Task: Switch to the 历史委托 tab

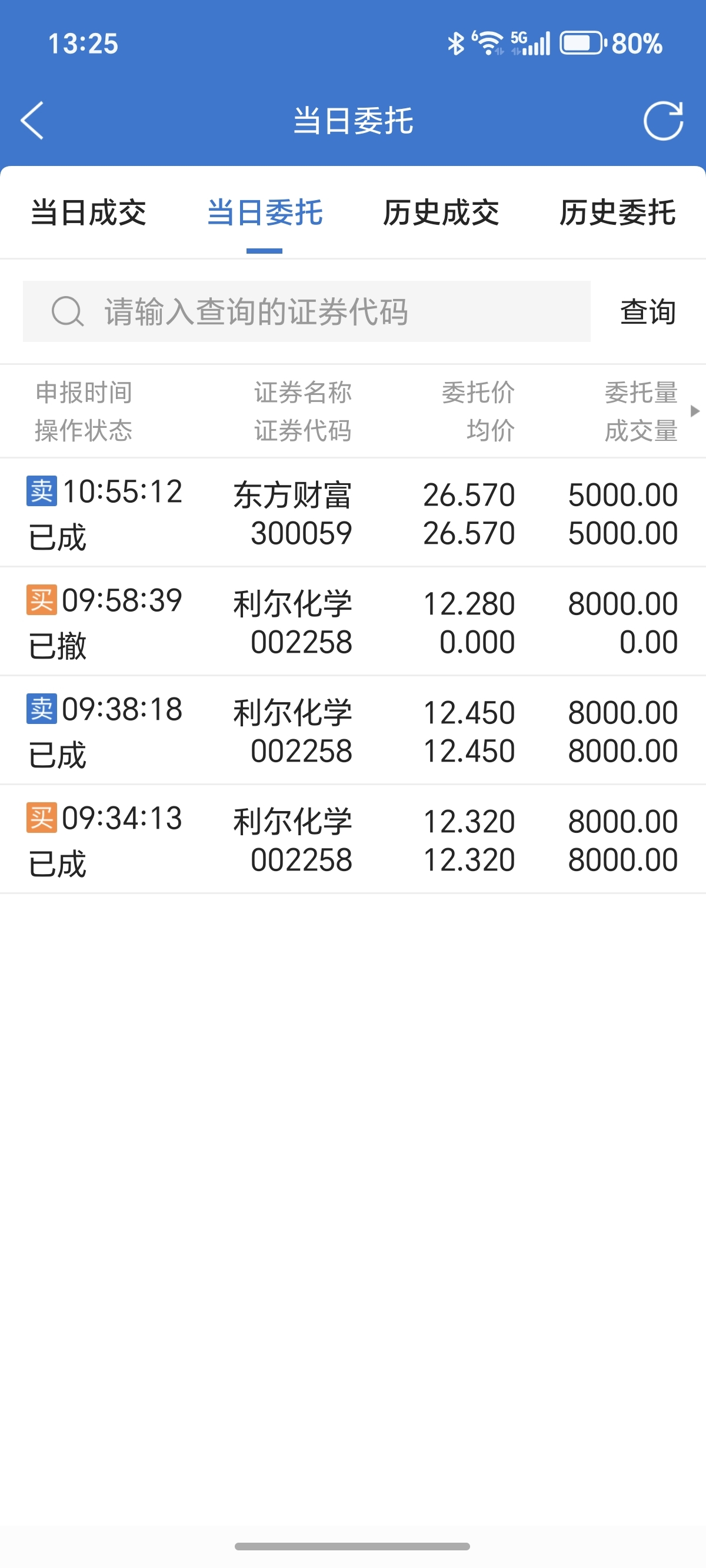Action: [617, 213]
